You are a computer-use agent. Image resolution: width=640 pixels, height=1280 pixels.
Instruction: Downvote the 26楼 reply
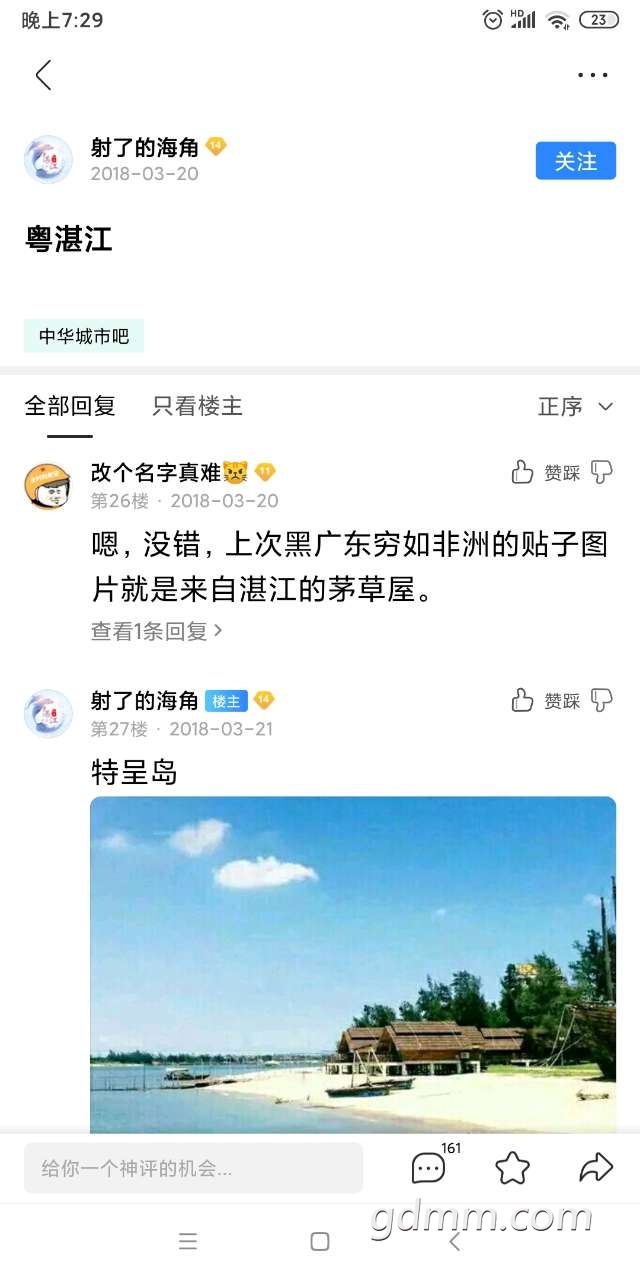(x=601, y=473)
